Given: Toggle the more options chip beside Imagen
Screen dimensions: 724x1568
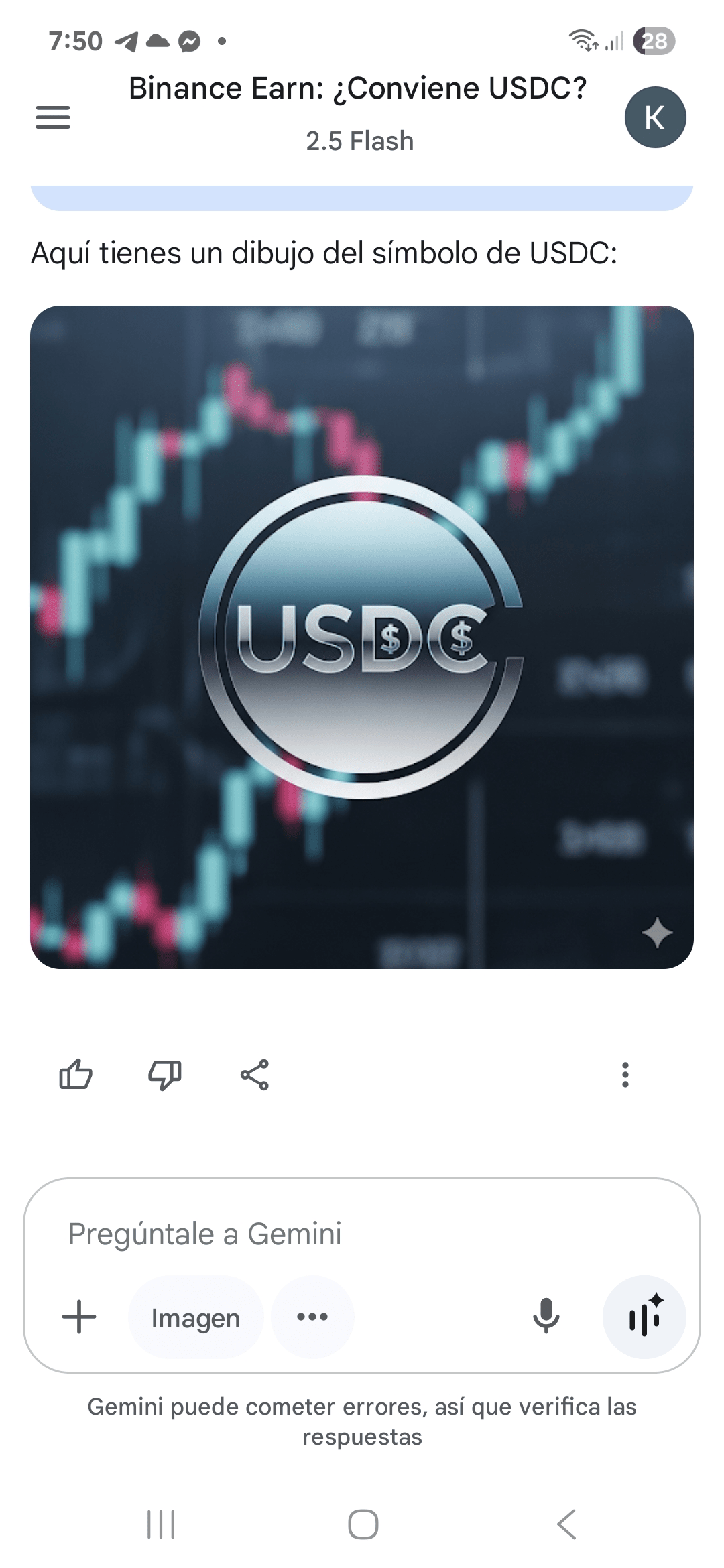Looking at the screenshot, I should pos(312,1317).
